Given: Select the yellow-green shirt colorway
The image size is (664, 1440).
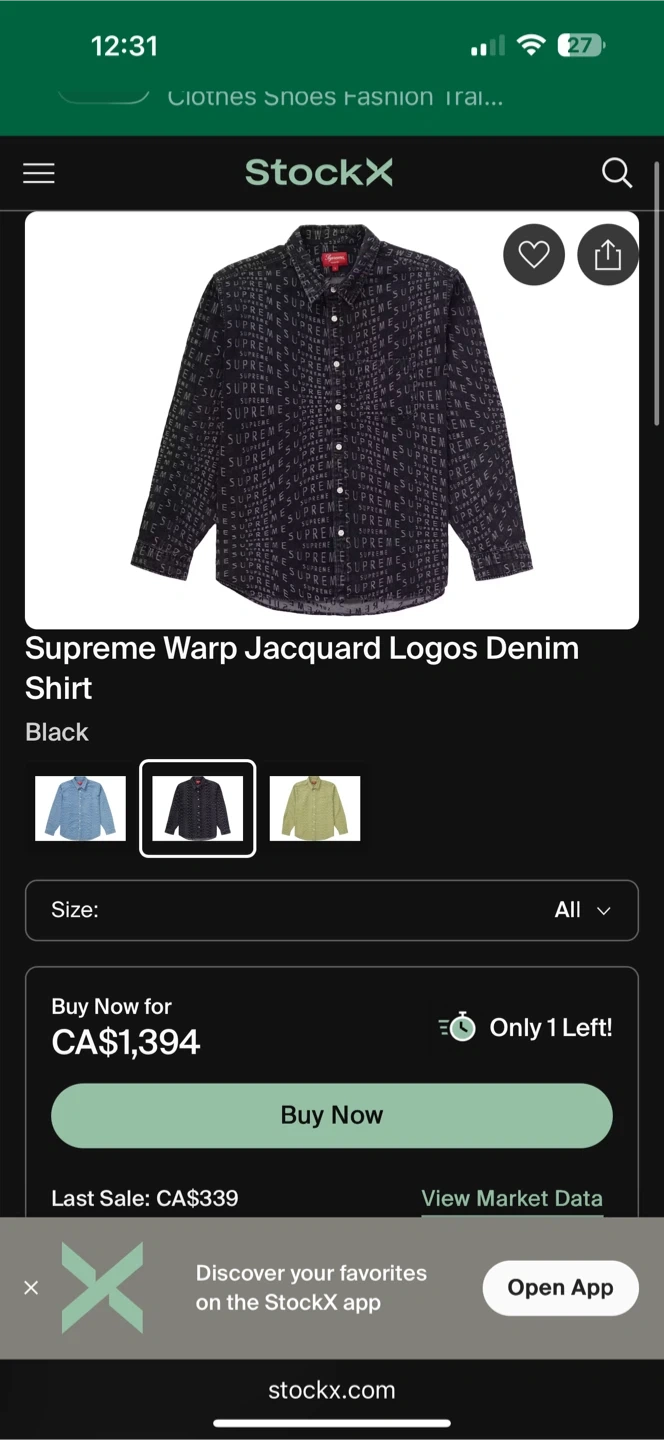Looking at the screenshot, I should [x=314, y=808].
